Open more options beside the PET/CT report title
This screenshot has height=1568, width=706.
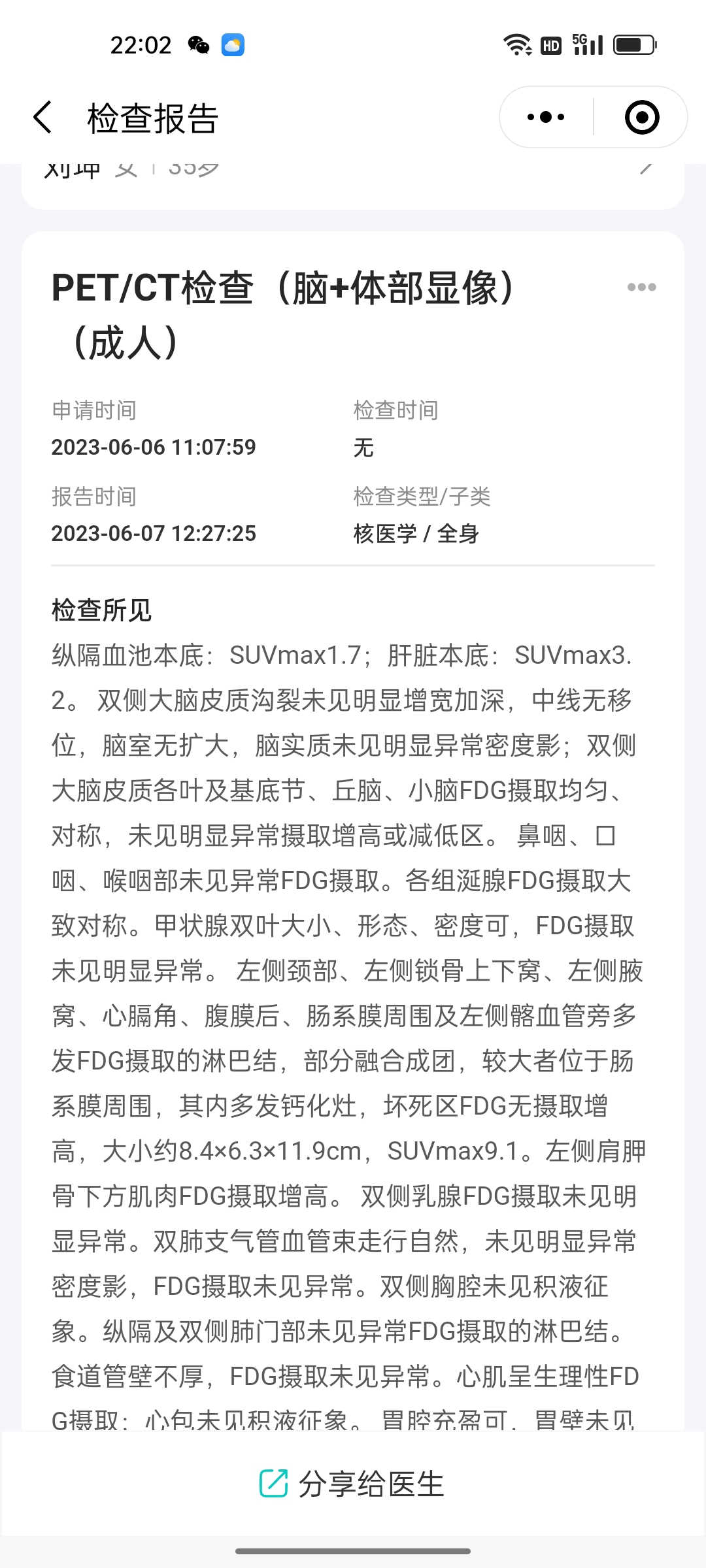641,287
